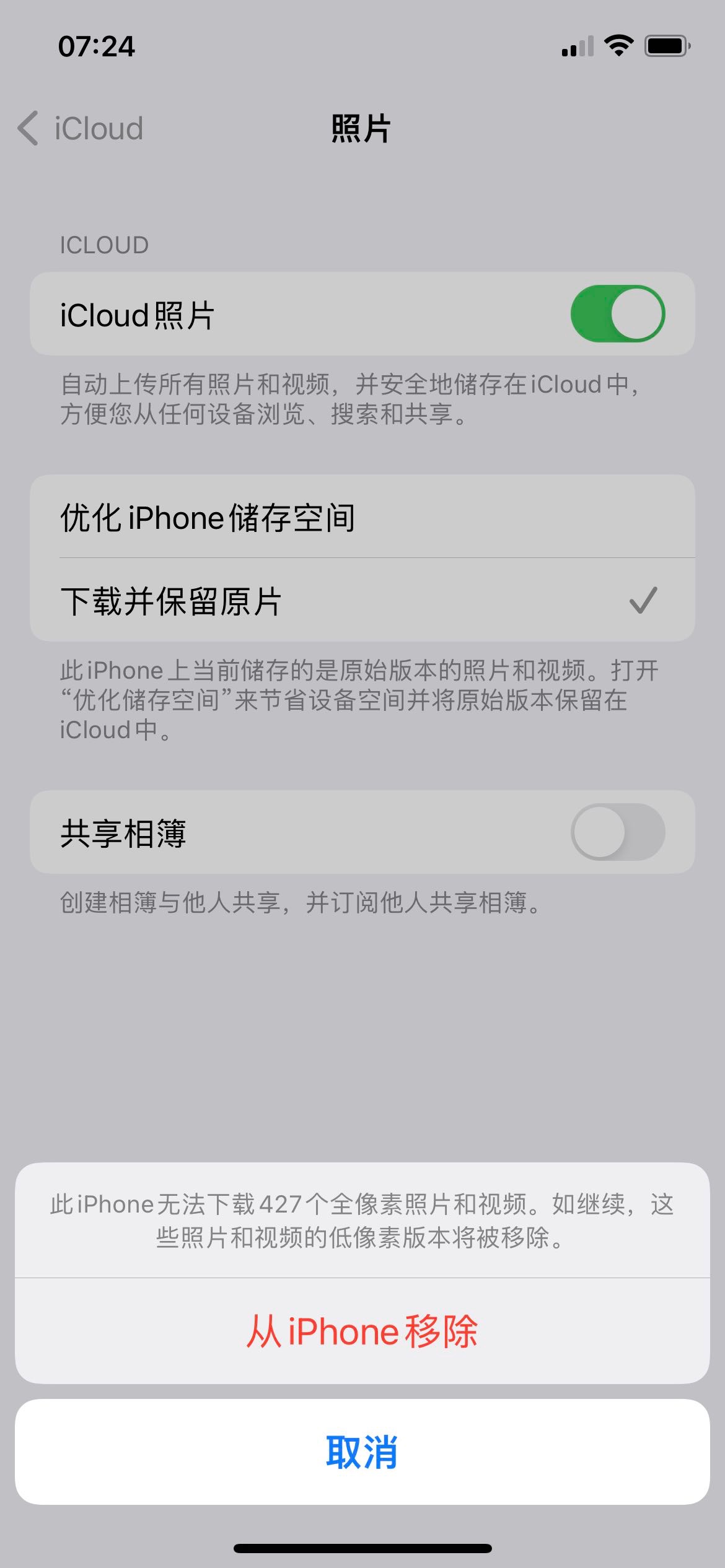Confirm 从 iPhone 移除 in the action sheet

[x=362, y=1331]
